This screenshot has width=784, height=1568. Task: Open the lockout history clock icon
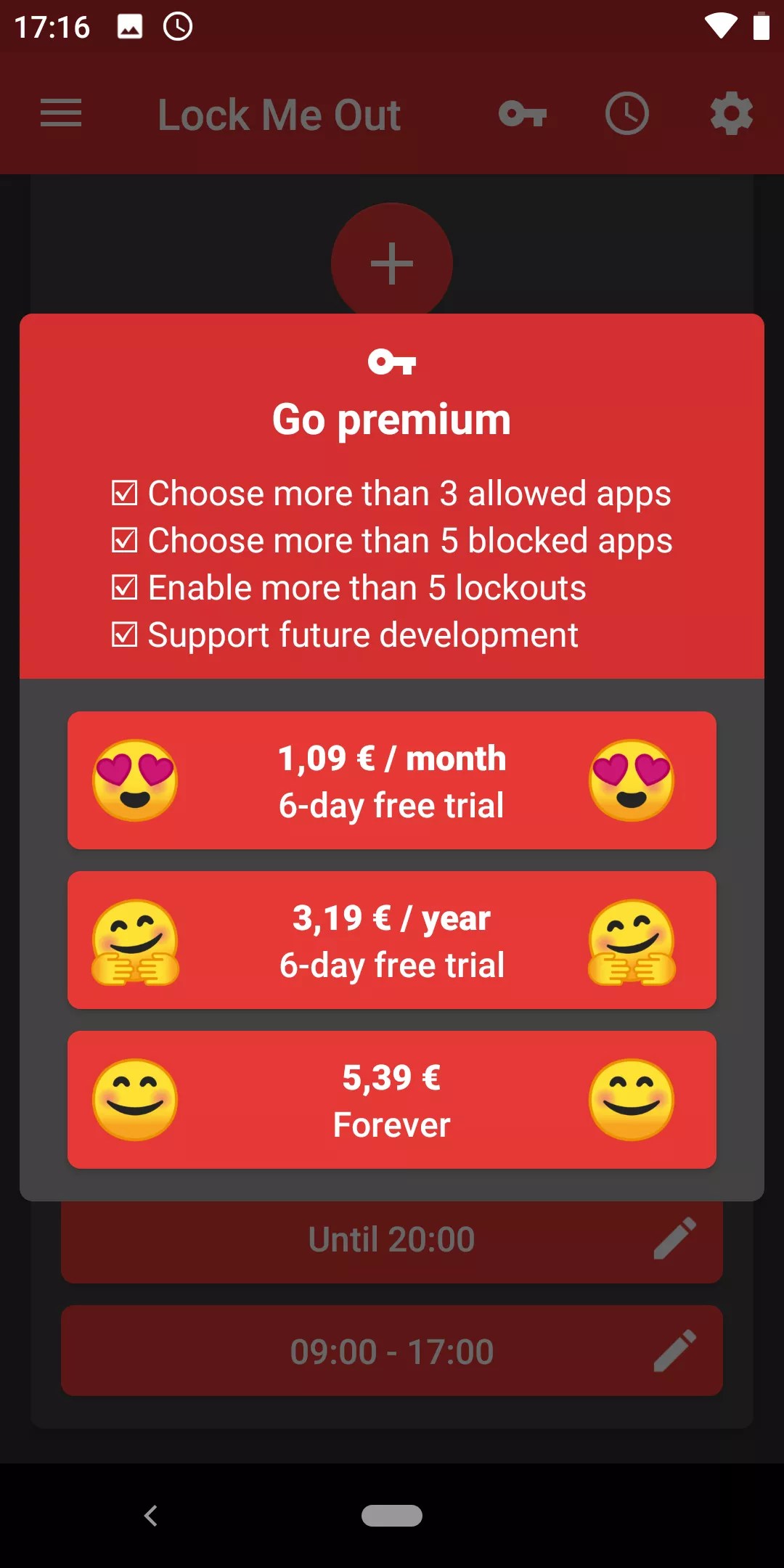(627, 113)
